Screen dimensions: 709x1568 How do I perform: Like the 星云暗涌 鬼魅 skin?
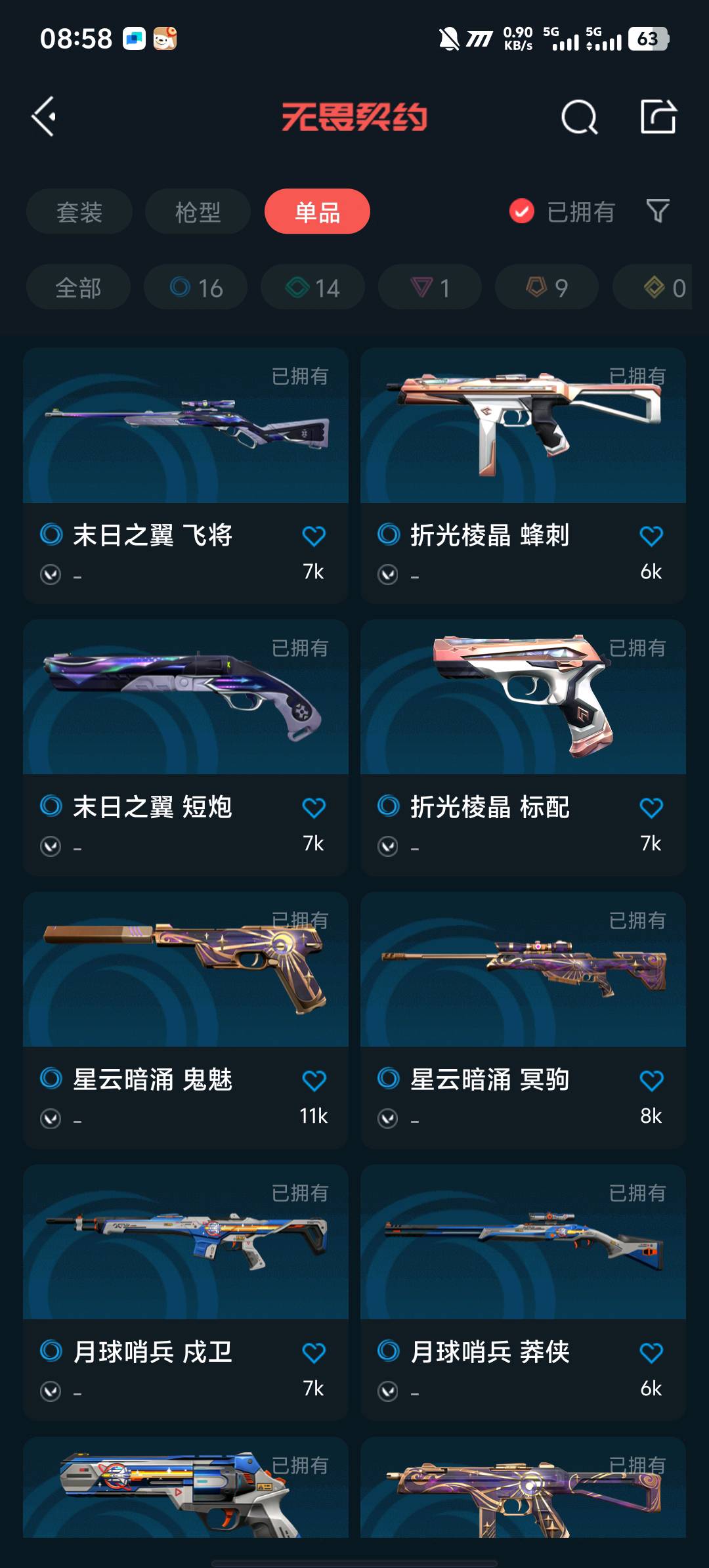point(314,1080)
